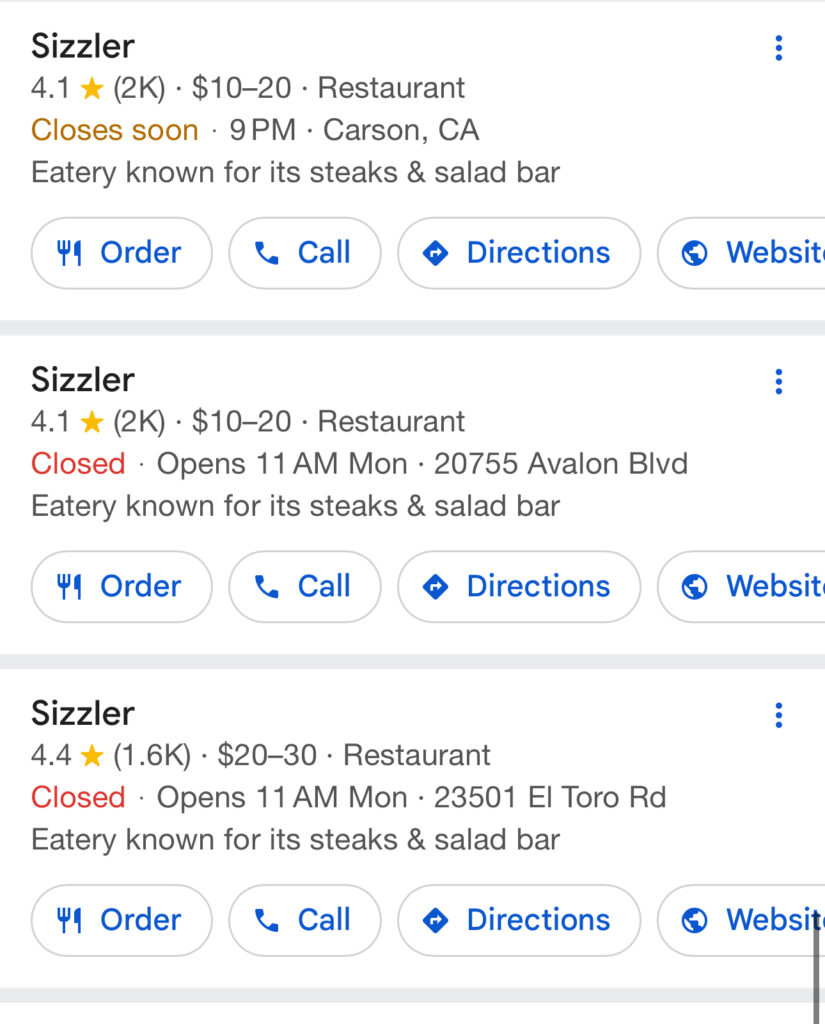Viewport: 825px width, 1024px height.
Task: Open overflow menu for Avalon Blvd Sizzler
Action: point(778,381)
